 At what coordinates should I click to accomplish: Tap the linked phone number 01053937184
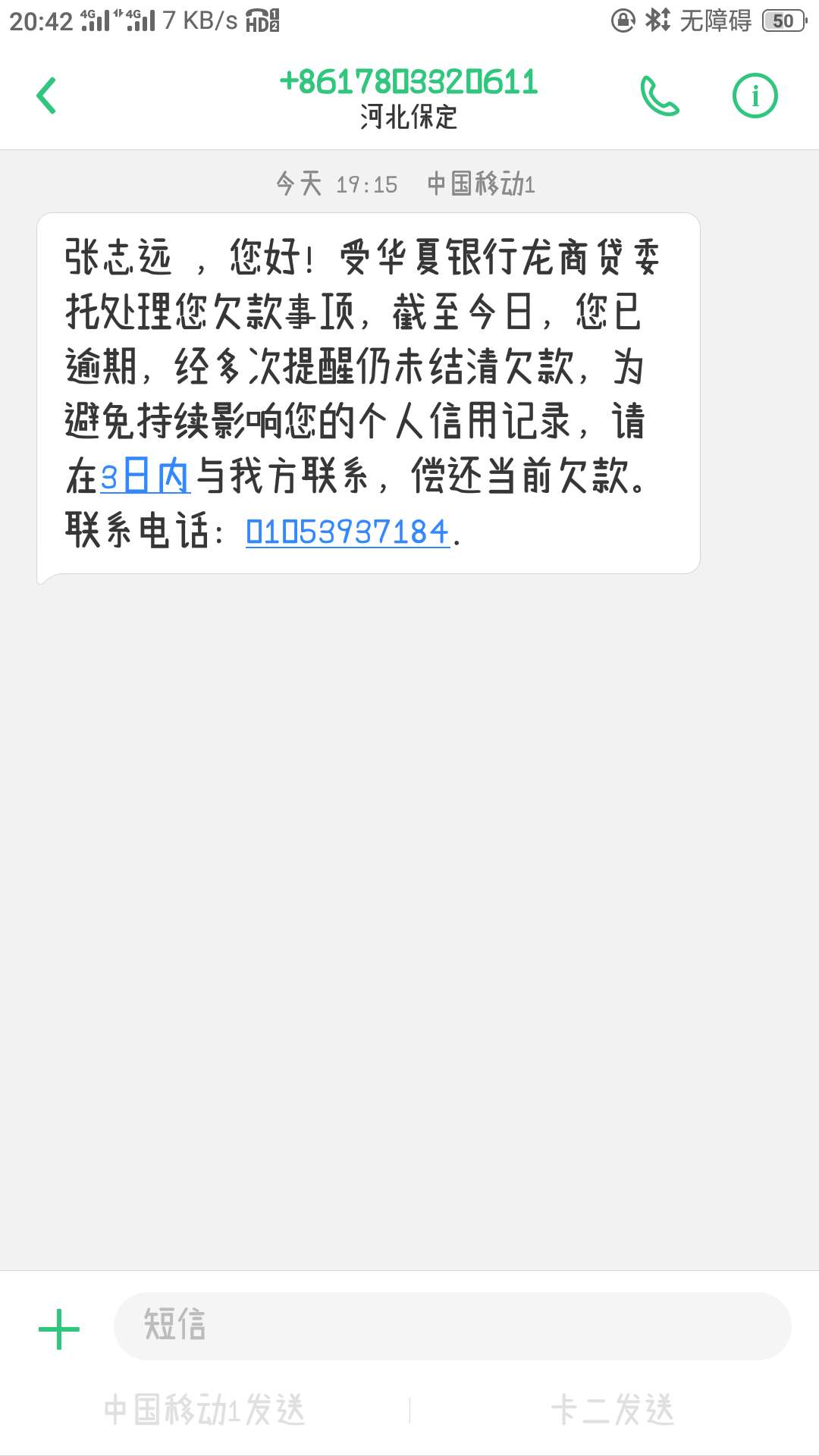tap(348, 532)
